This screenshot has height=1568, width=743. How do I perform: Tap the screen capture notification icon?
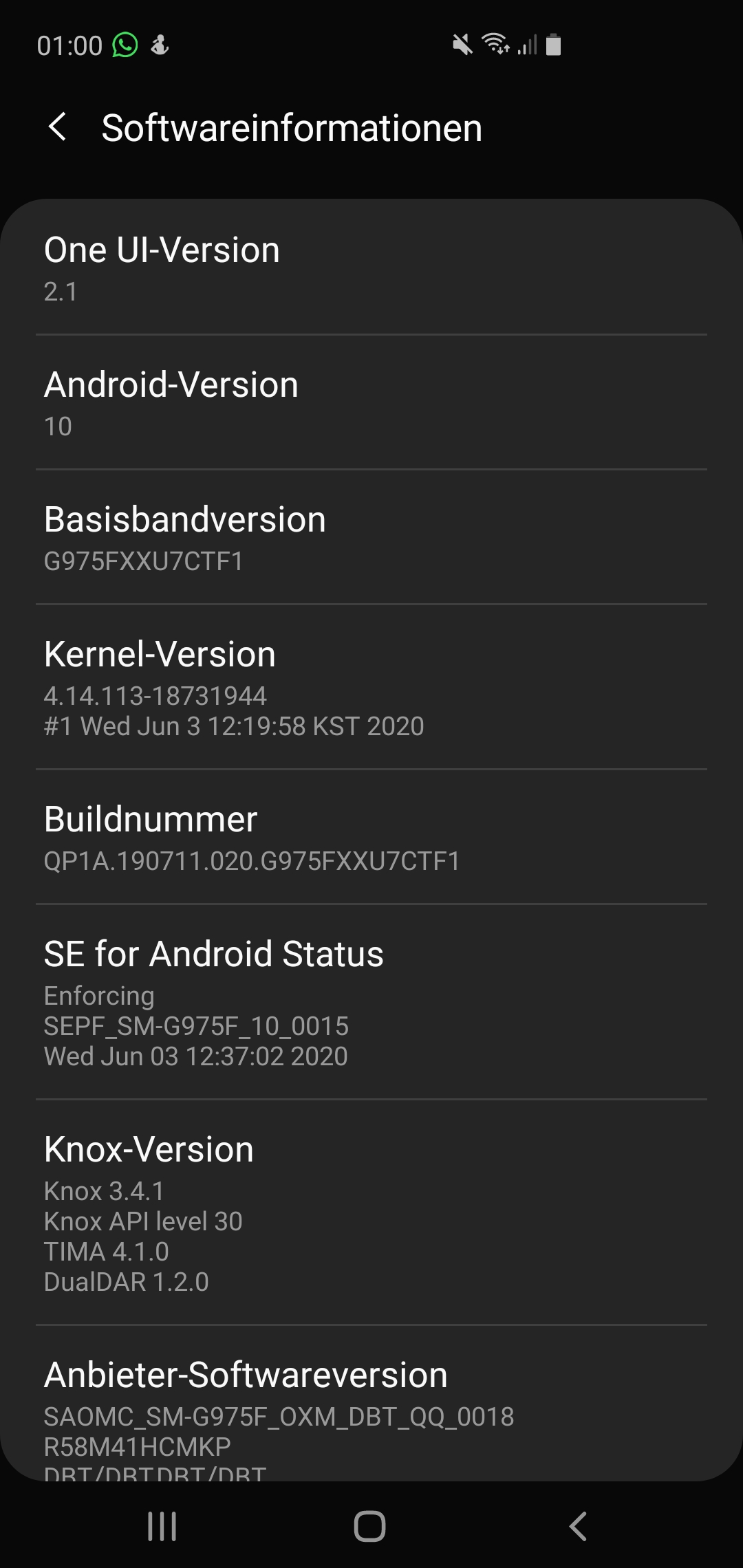click(x=160, y=45)
